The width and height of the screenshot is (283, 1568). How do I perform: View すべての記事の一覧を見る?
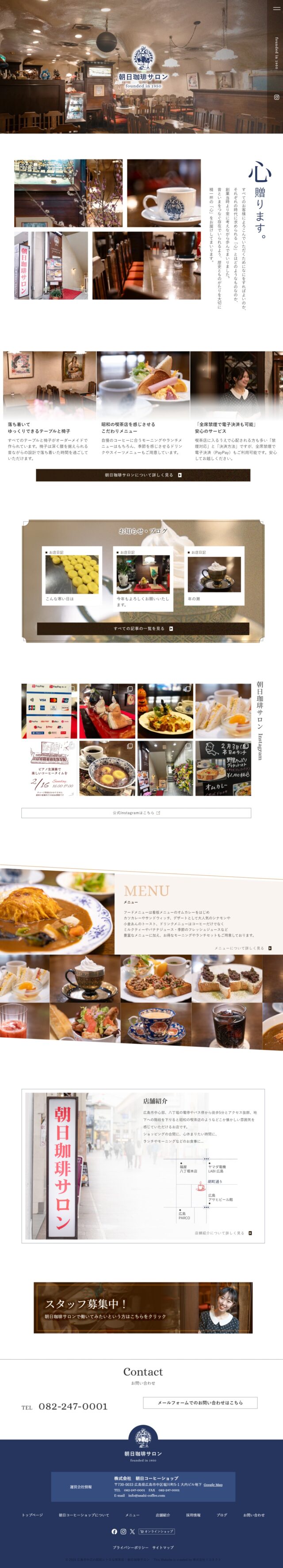pos(143,628)
